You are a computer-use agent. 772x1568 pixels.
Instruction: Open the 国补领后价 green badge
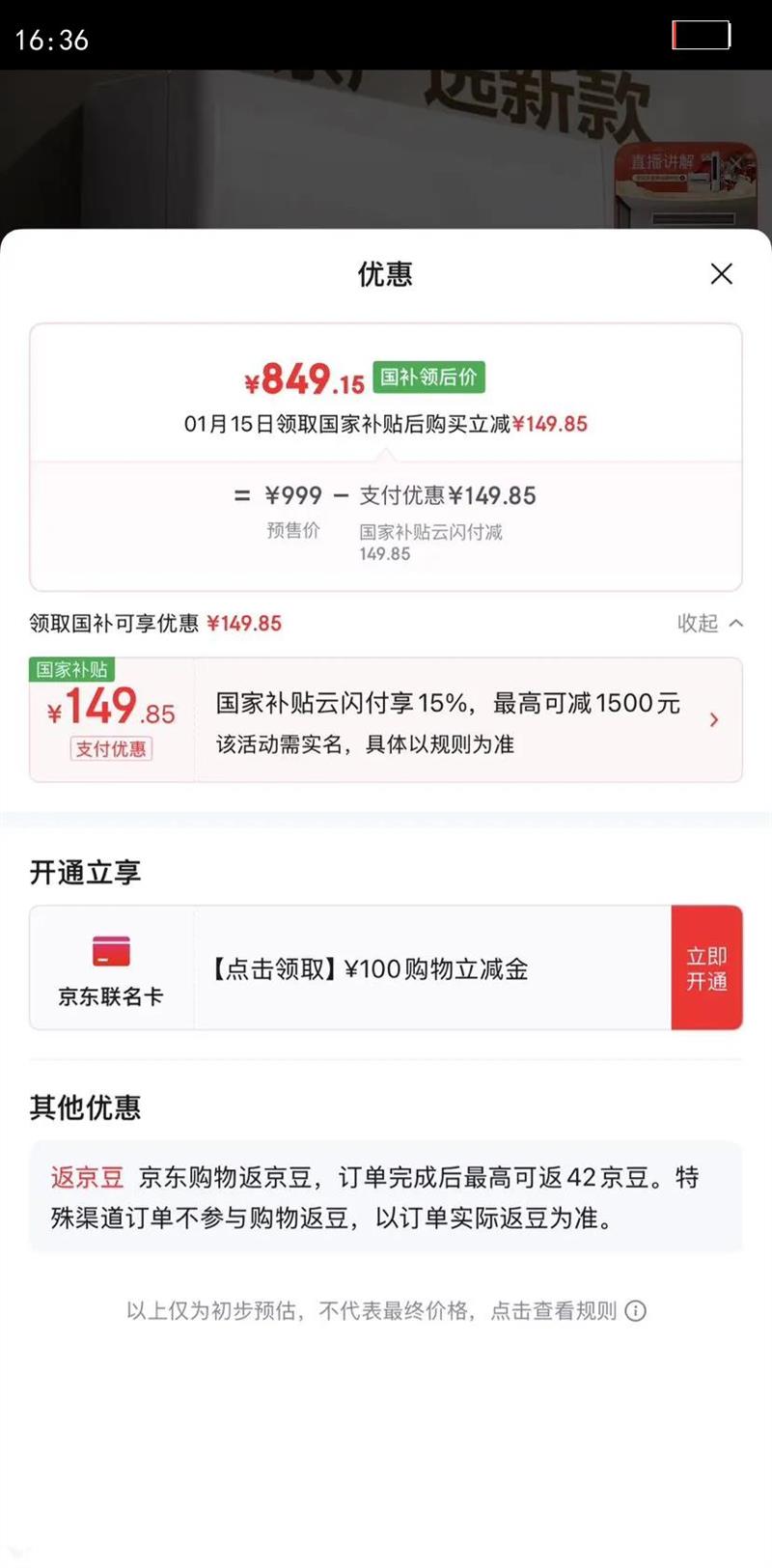point(429,379)
